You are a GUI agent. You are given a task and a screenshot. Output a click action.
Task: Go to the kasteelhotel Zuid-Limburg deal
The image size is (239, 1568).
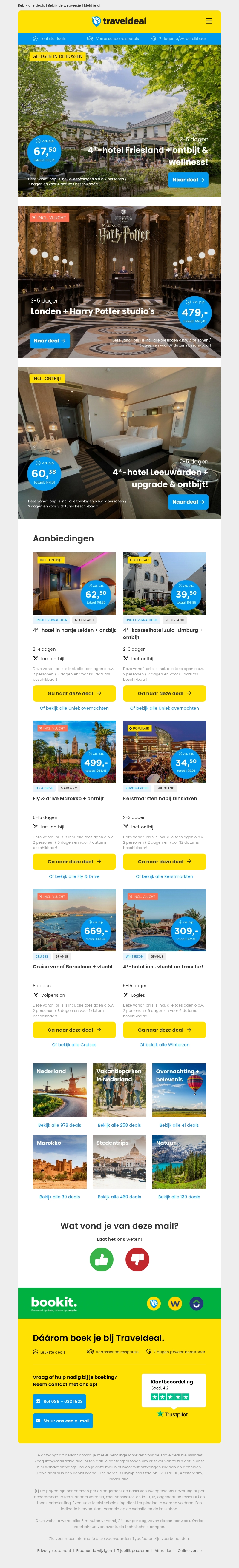(x=164, y=693)
